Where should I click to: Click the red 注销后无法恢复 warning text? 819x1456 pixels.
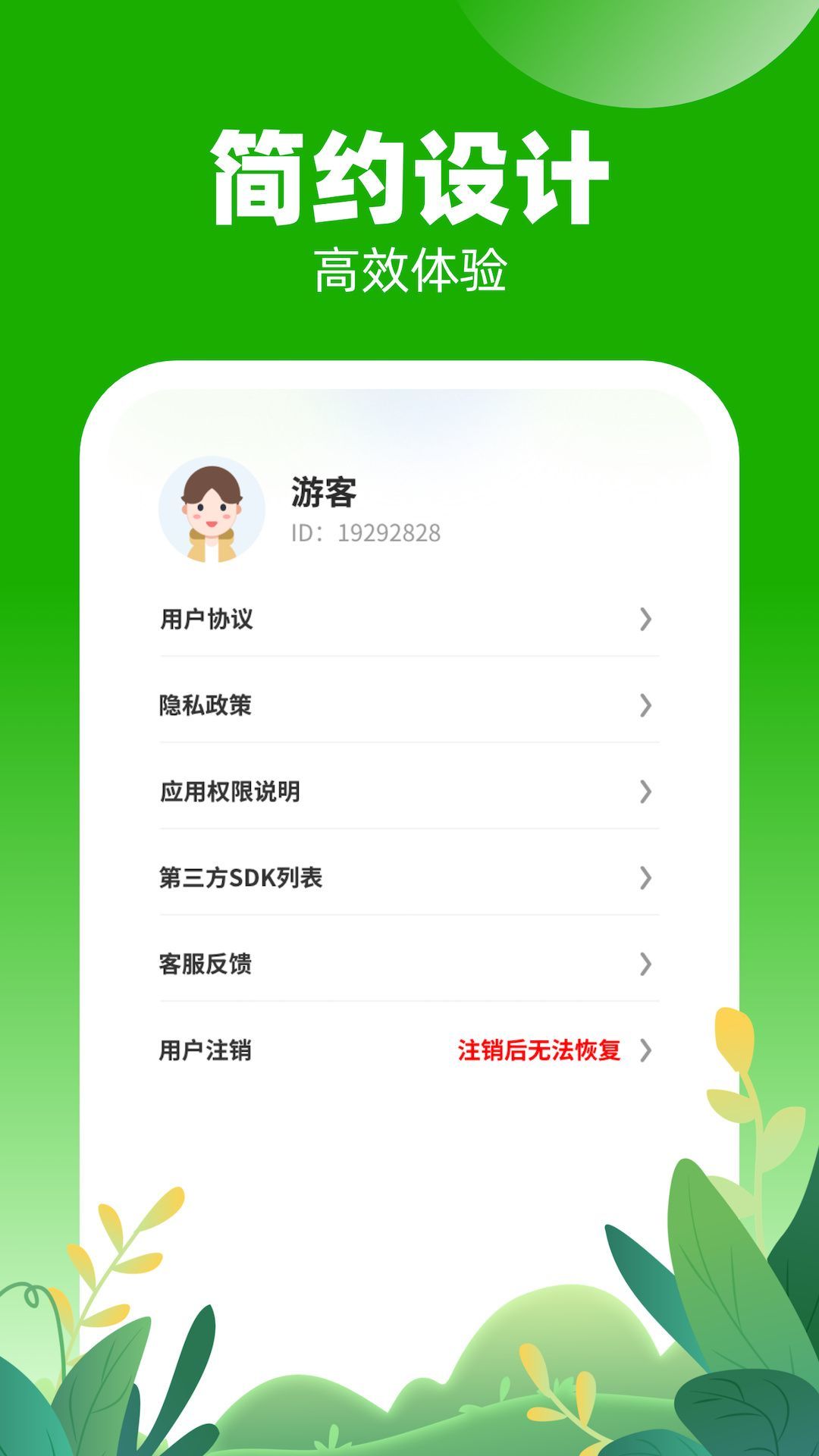(x=538, y=1050)
